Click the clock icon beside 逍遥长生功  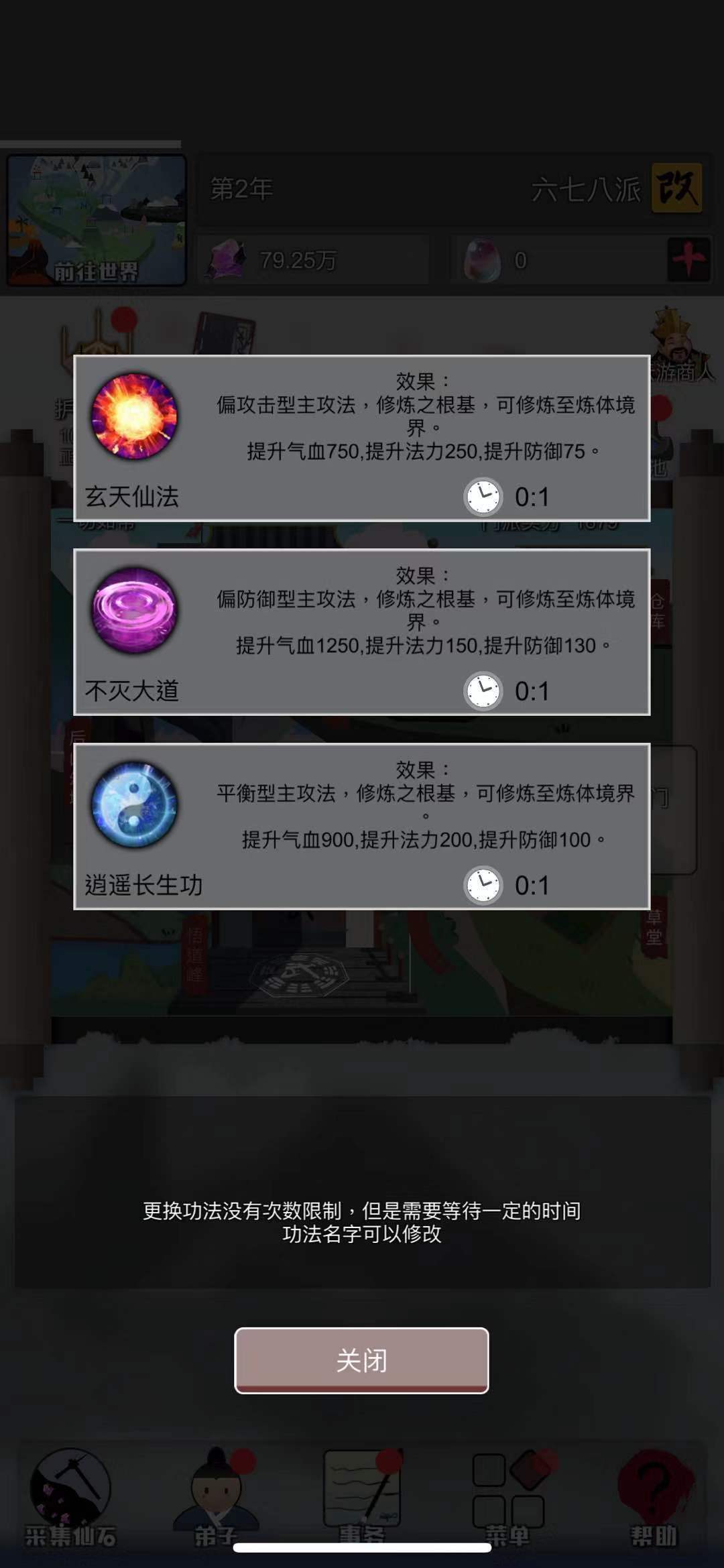point(485,884)
